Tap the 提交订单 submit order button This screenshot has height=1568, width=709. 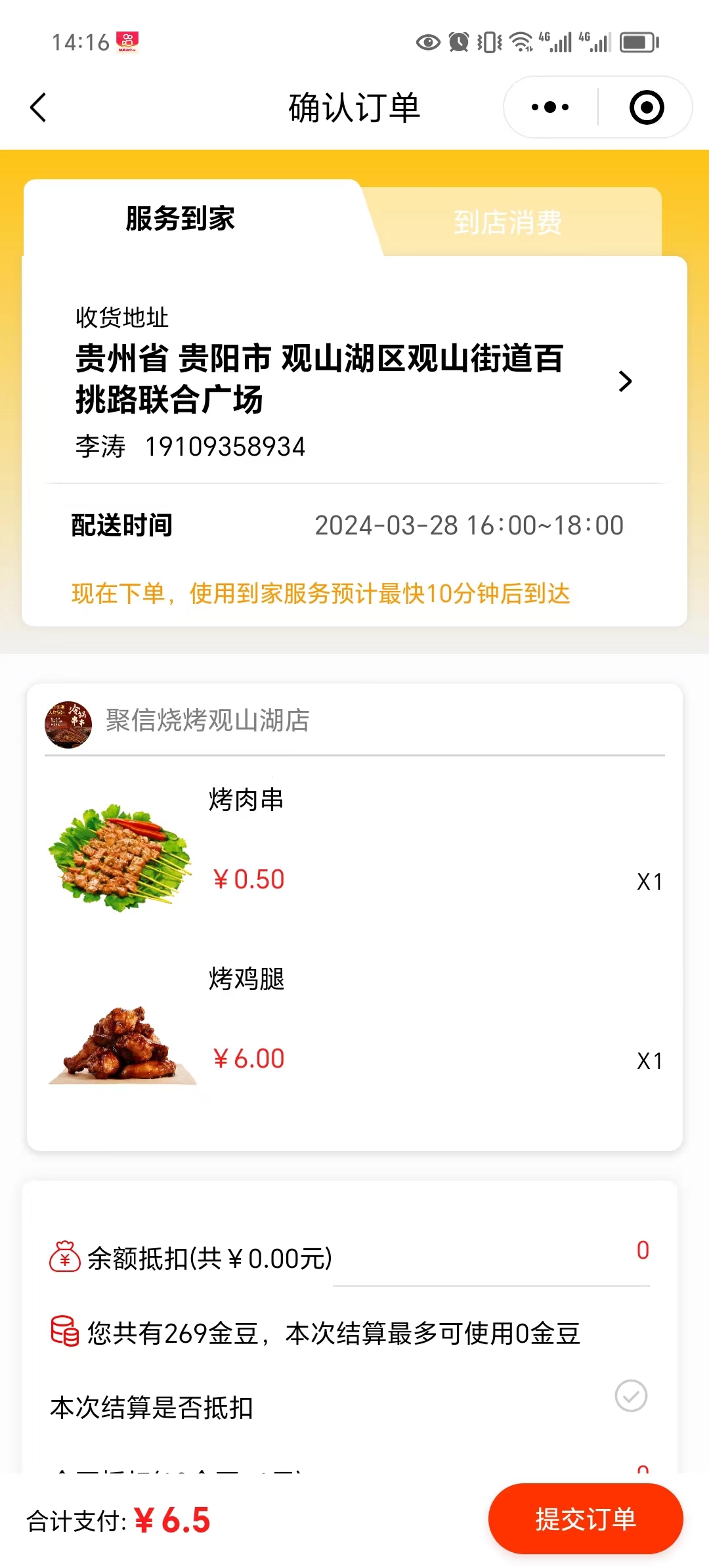[584, 1519]
